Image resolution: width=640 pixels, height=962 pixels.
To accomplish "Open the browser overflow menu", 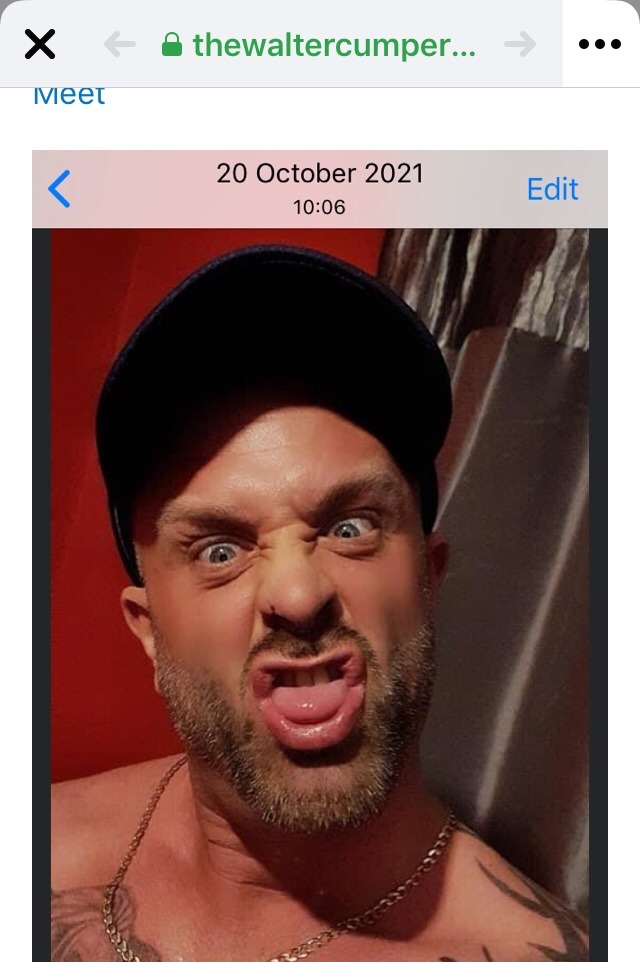I will pos(600,45).
